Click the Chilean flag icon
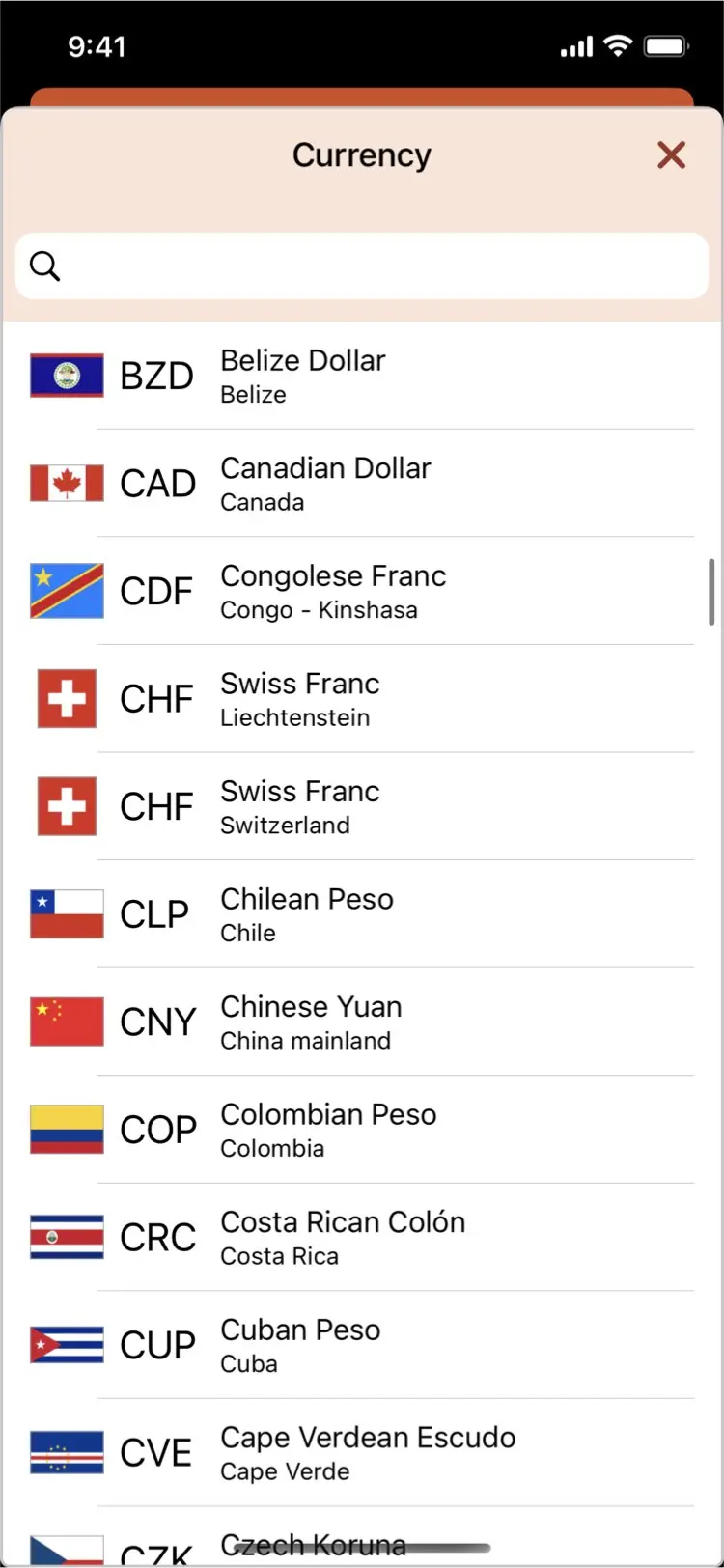 click(x=65, y=914)
